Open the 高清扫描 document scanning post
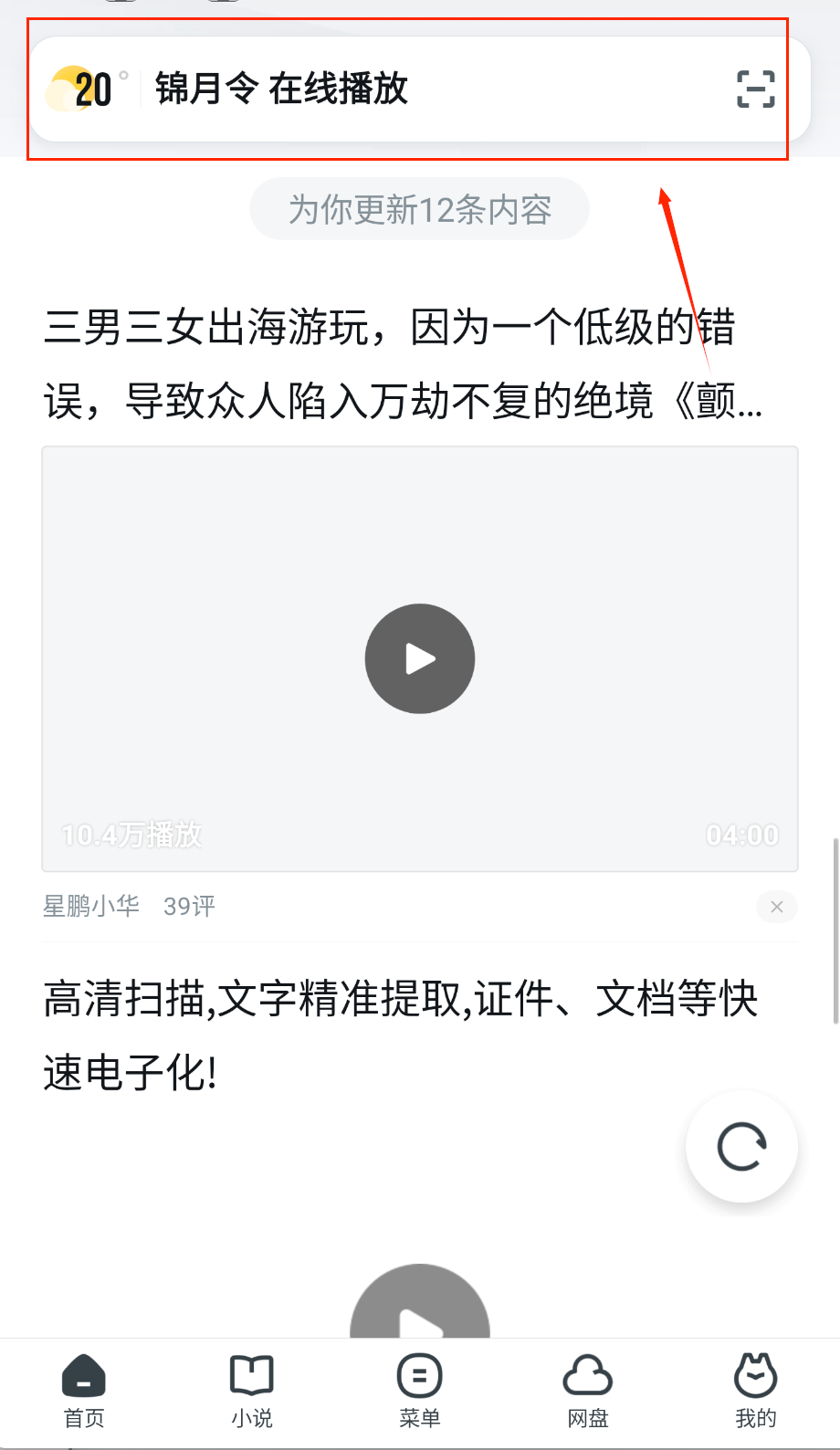 (402, 1035)
